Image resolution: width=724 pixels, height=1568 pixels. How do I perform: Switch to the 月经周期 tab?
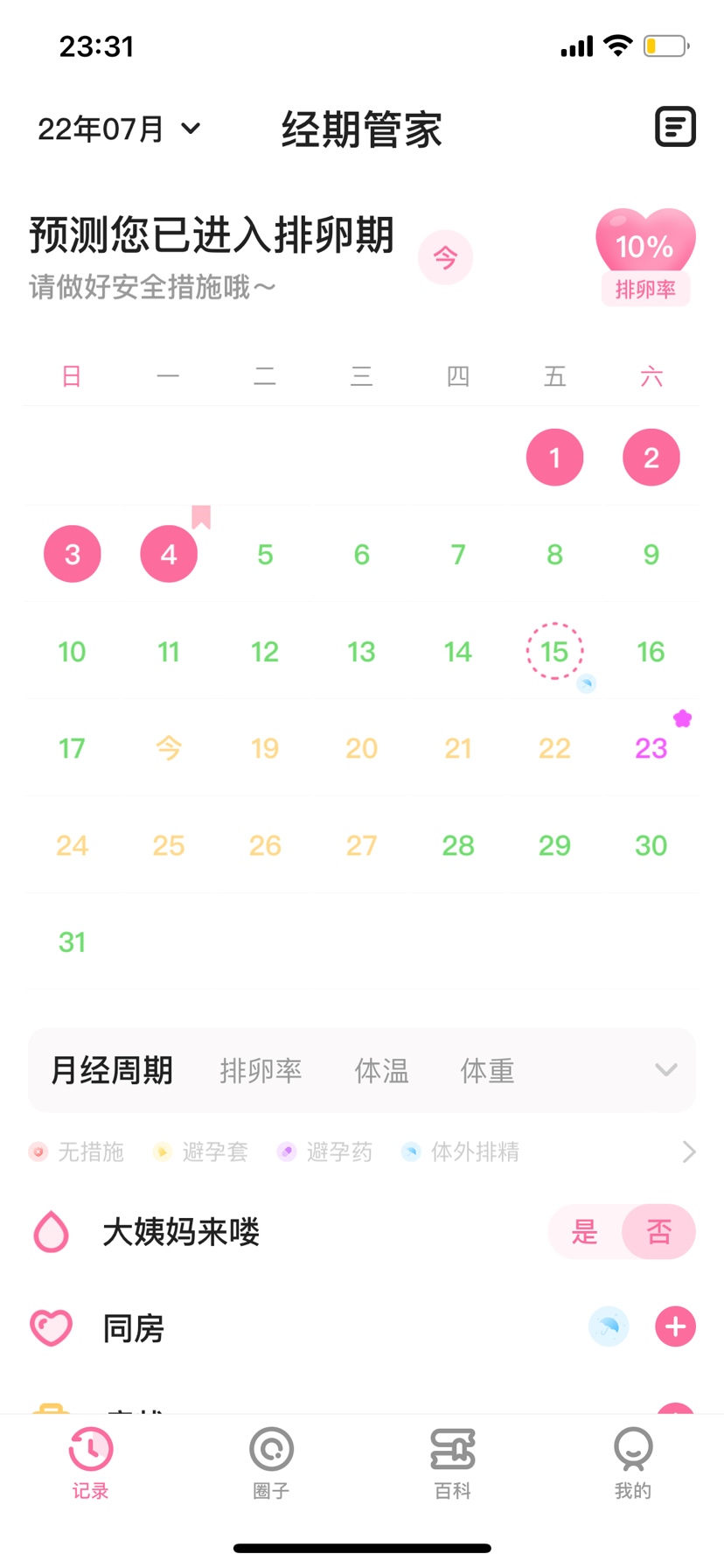pyautogui.click(x=112, y=1070)
